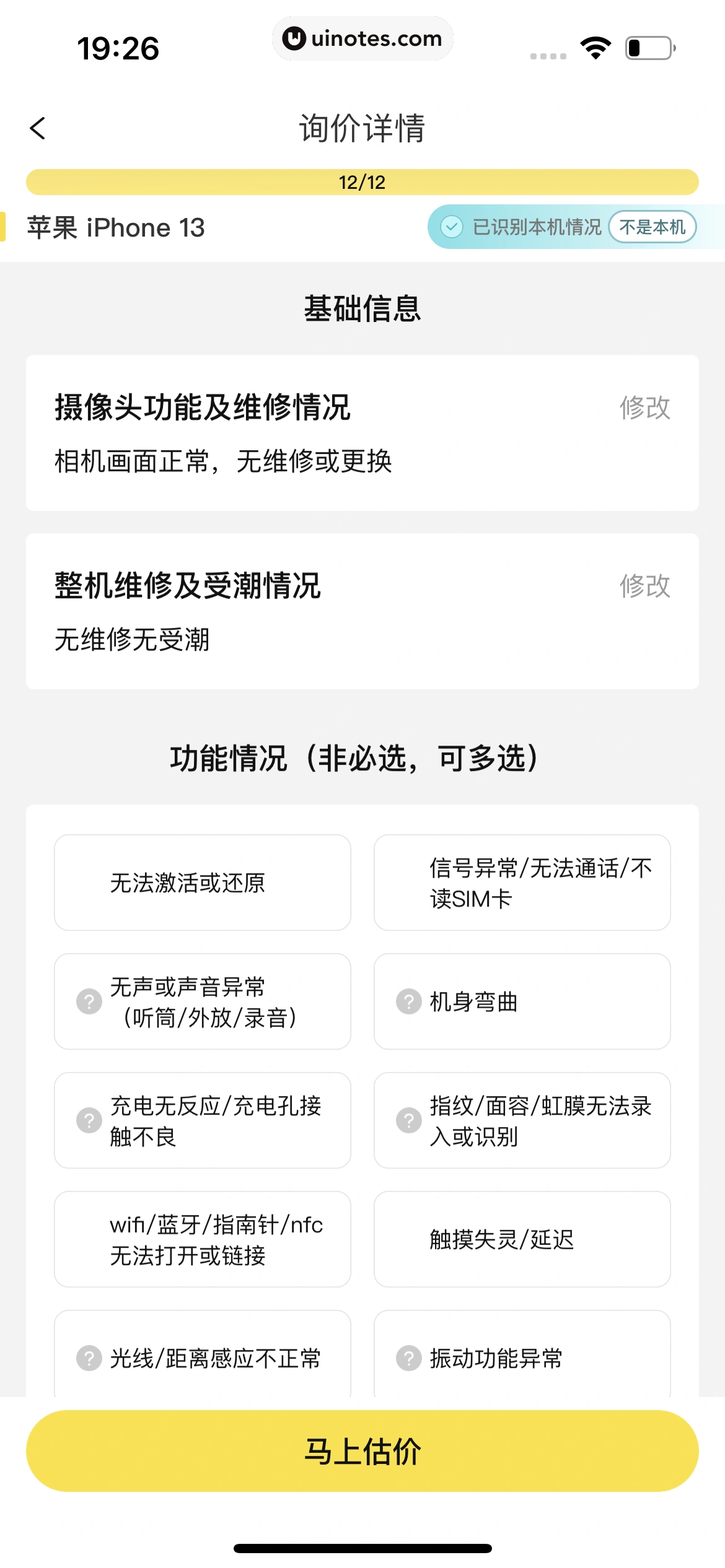Tap 马上估价 to get estimate

point(362,1451)
